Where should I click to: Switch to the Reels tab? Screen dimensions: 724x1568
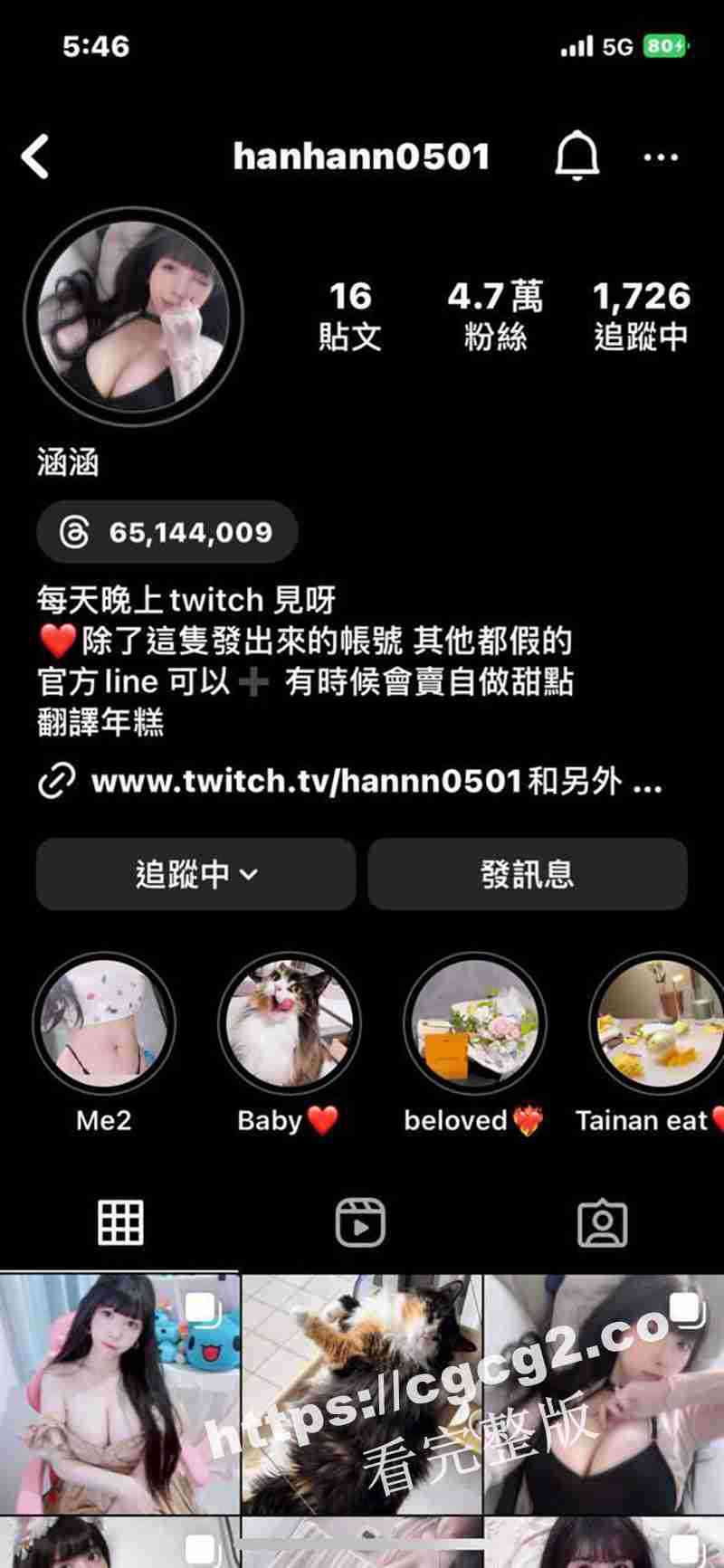tap(360, 1223)
